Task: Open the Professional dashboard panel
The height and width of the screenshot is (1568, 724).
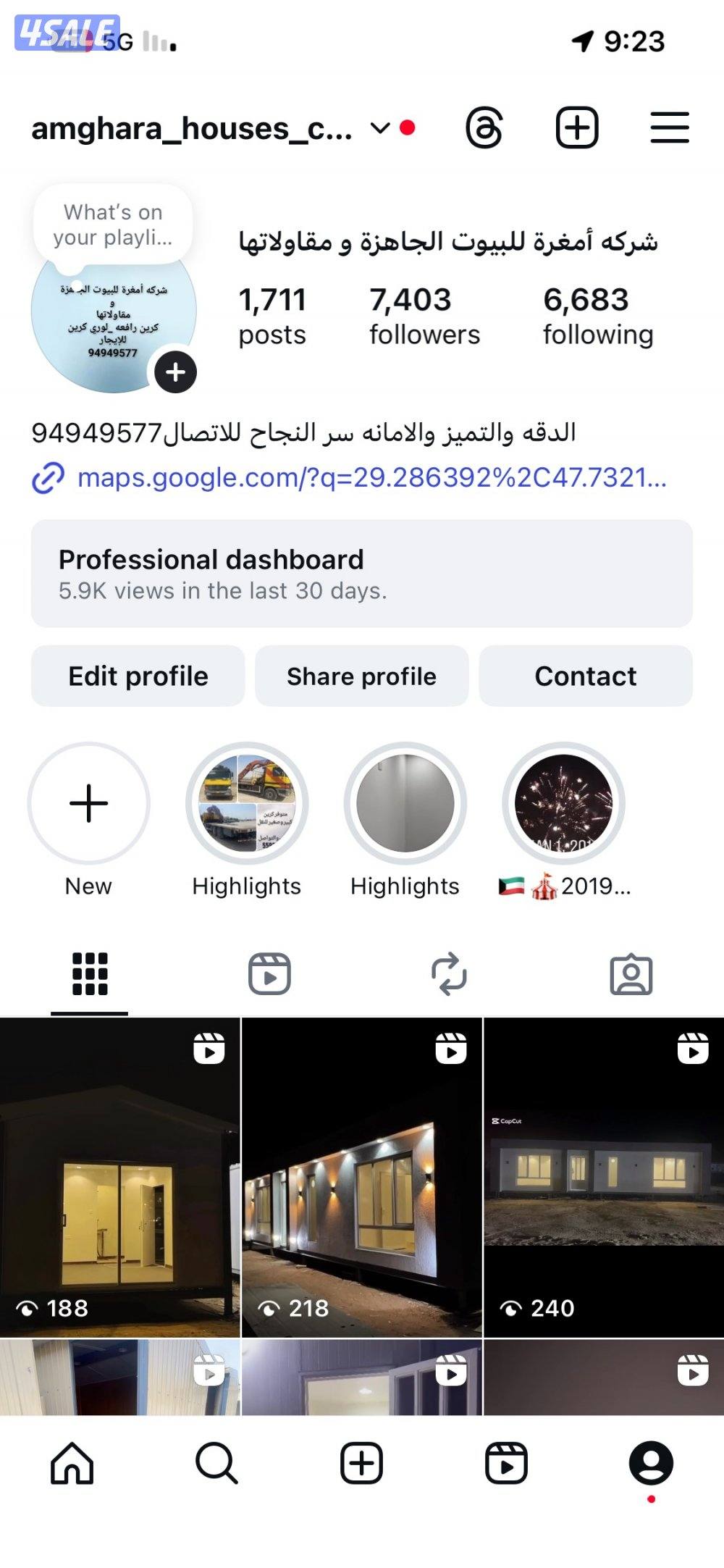Action: pyautogui.click(x=362, y=572)
